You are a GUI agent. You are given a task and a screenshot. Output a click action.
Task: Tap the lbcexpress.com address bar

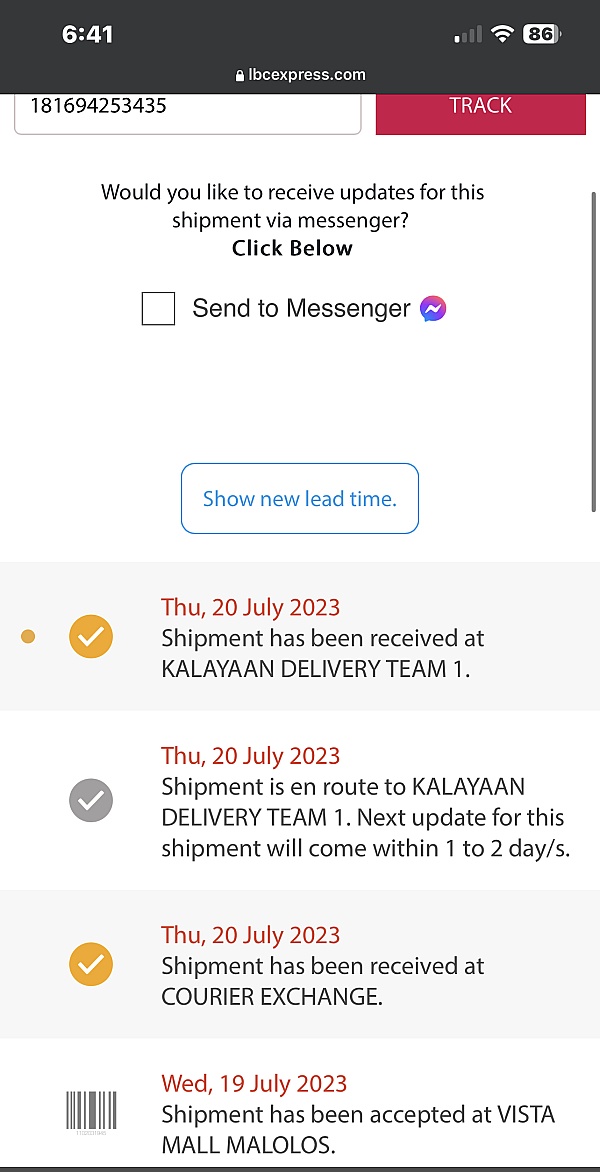(x=300, y=75)
